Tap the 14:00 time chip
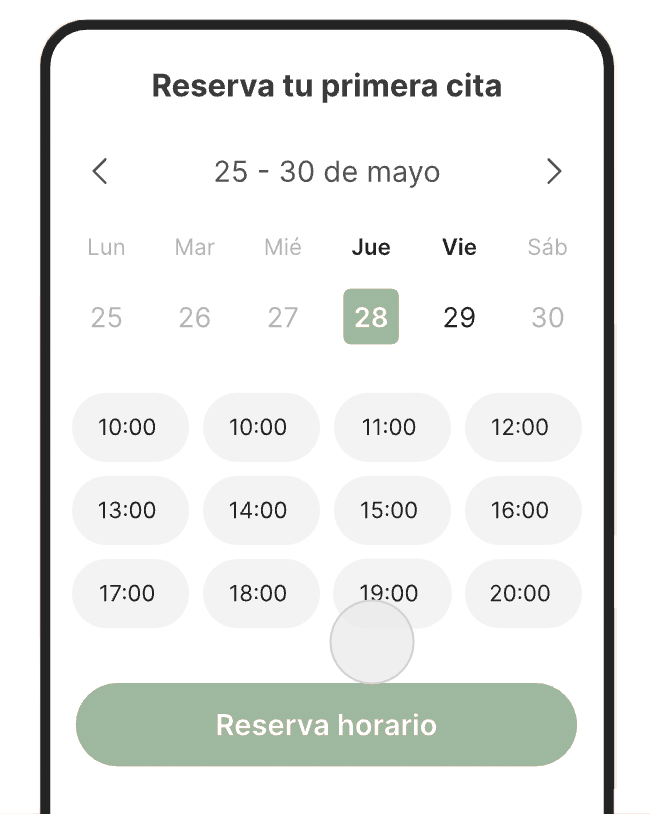The height and width of the screenshot is (815, 650). pyautogui.click(x=258, y=510)
